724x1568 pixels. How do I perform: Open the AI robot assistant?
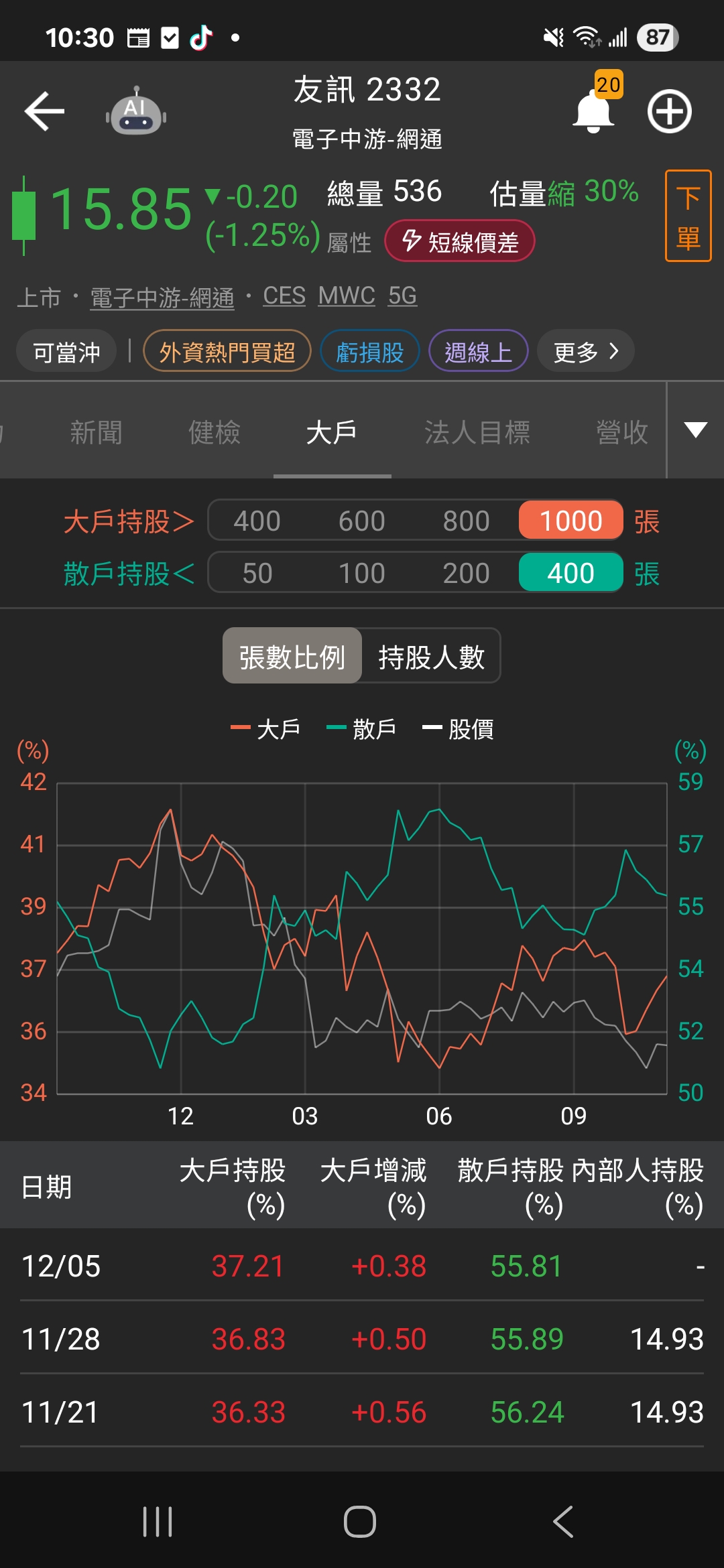pos(136,111)
